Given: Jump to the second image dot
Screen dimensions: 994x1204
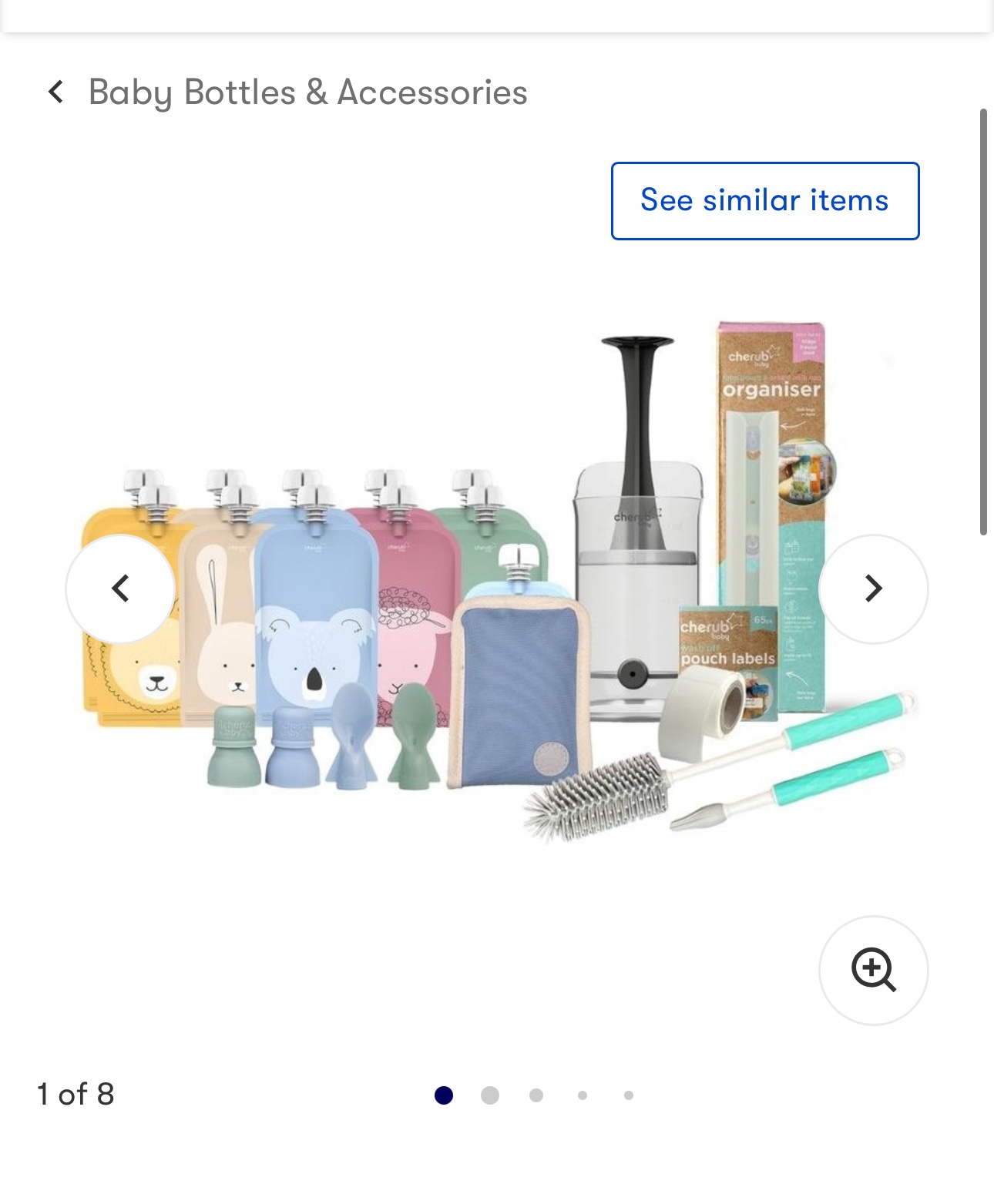Looking at the screenshot, I should pos(490,1095).
